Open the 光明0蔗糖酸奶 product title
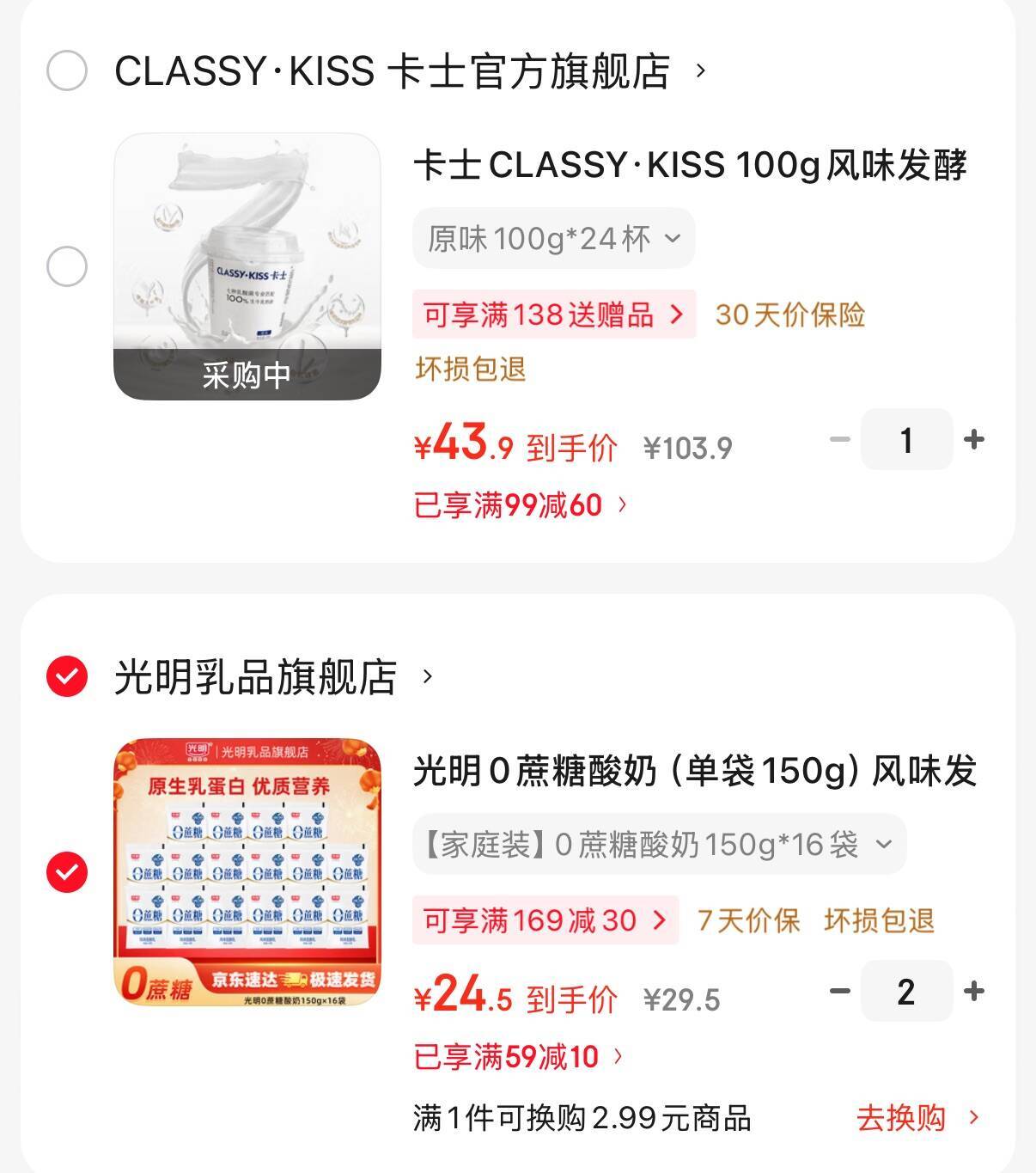Screen dimensions: 1036x1173 pos(694,771)
